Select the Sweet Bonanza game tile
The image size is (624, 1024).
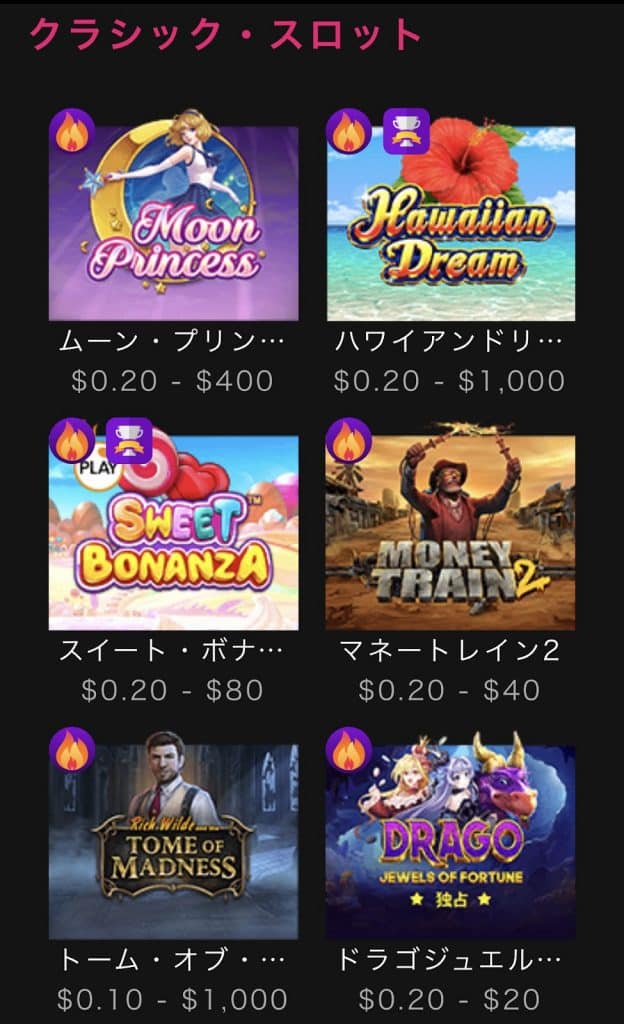[x=173, y=532]
